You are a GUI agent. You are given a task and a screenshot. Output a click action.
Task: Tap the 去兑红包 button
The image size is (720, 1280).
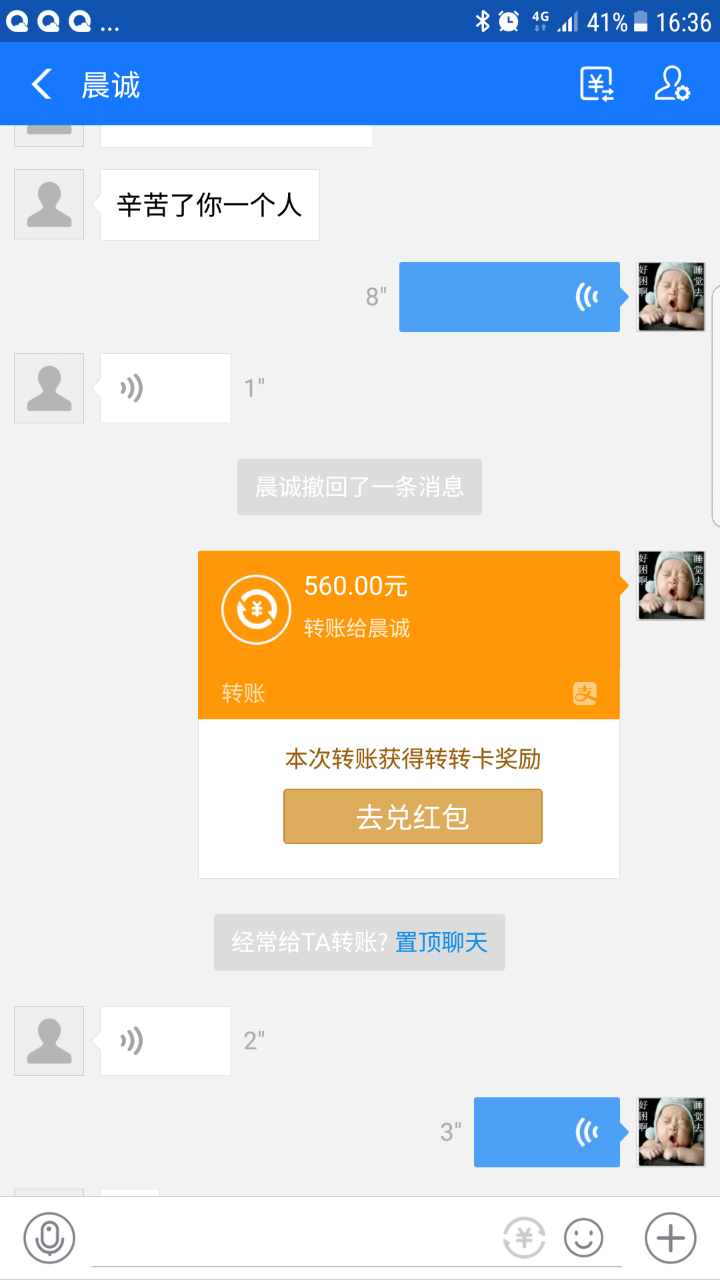(x=412, y=817)
